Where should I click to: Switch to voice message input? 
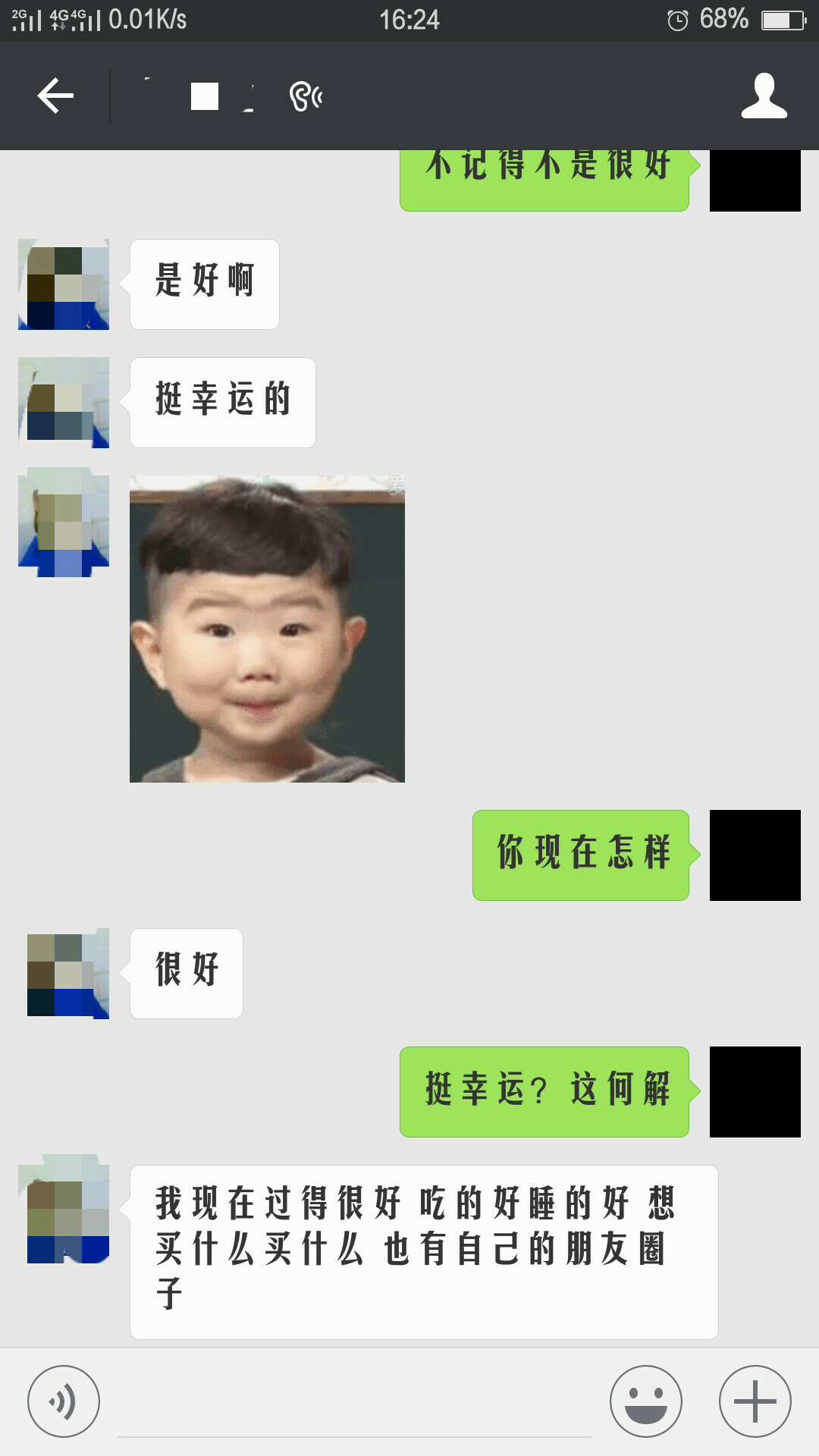(64, 1401)
